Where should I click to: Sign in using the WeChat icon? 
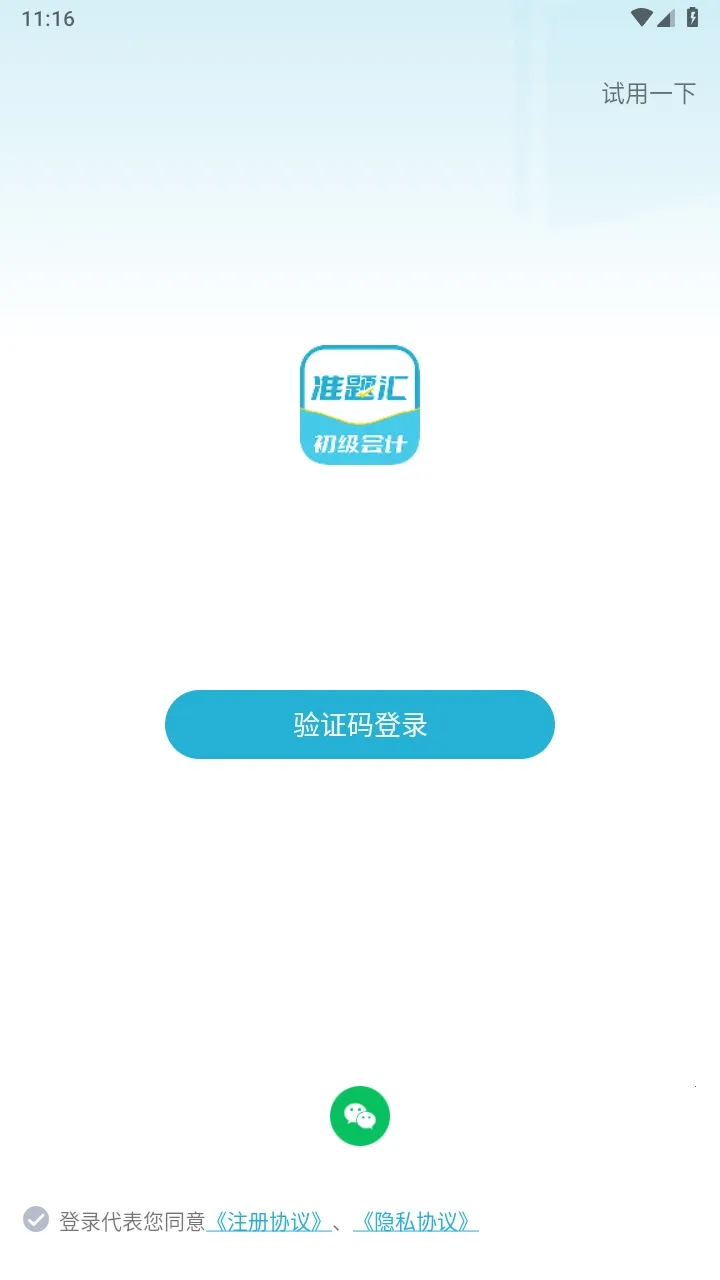tap(360, 1115)
